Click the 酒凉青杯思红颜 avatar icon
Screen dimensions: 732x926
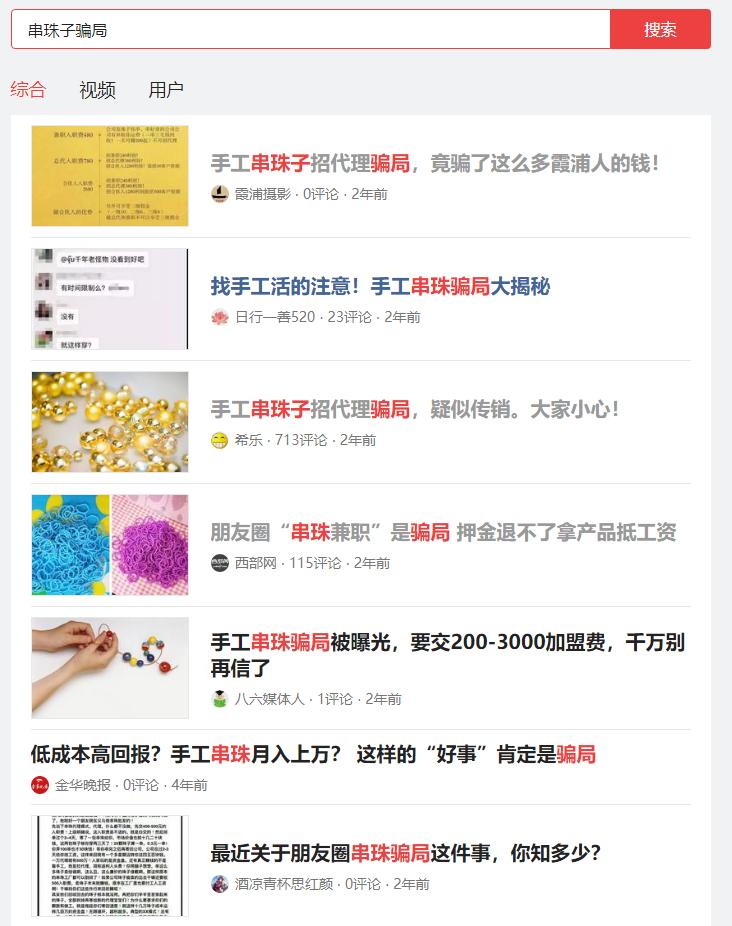218,883
